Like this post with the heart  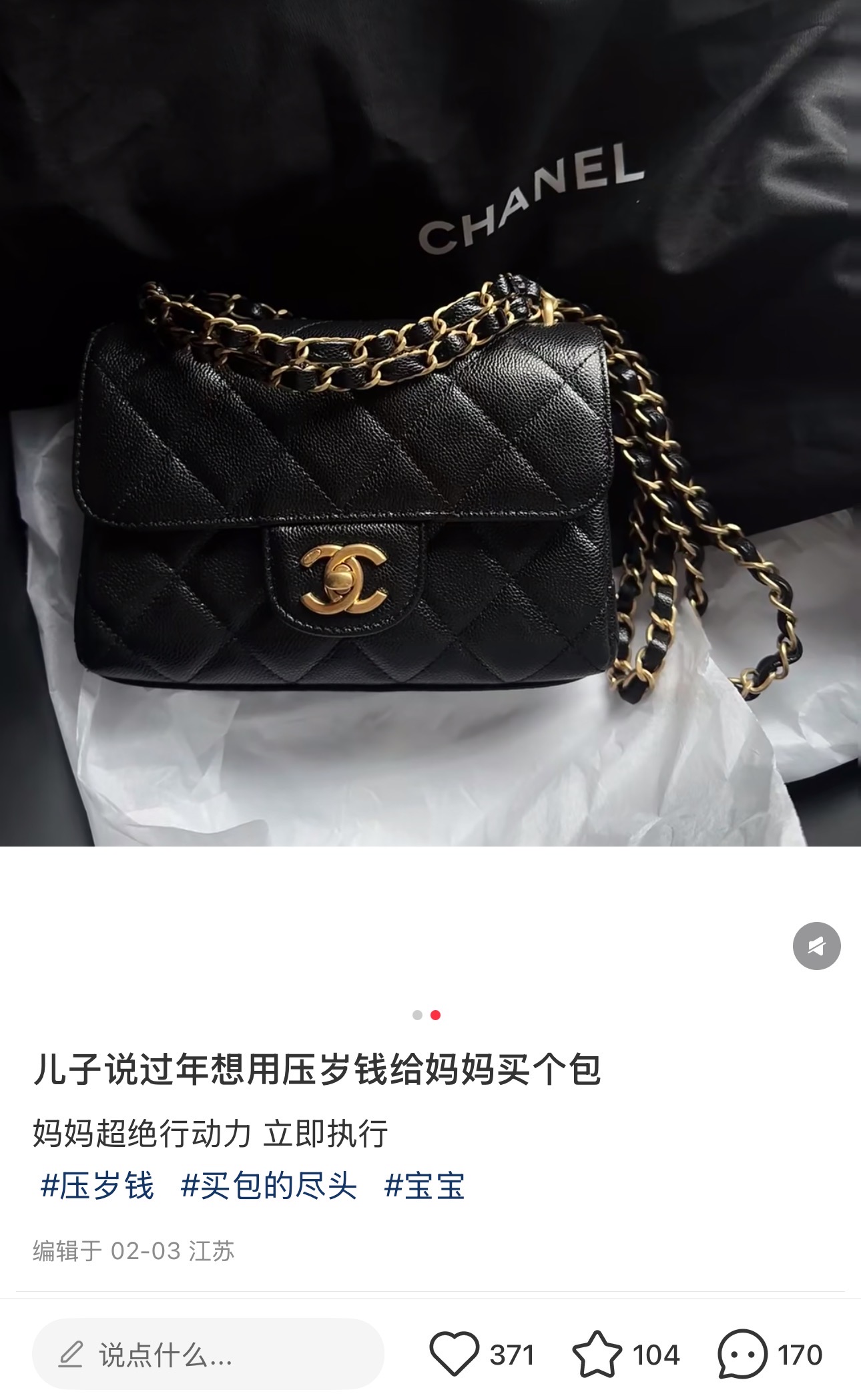tap(455, 1354)
